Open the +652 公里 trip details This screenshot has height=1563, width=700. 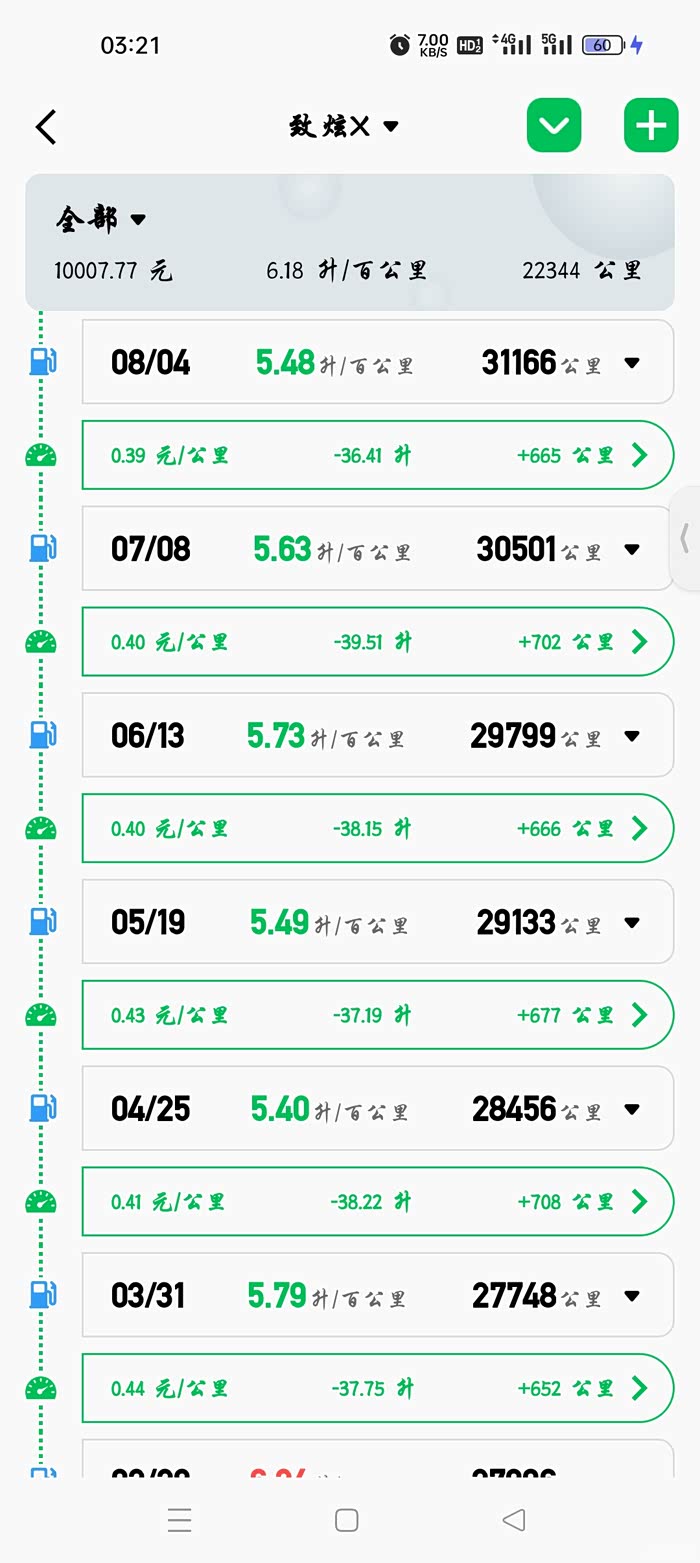(640, 1388)
